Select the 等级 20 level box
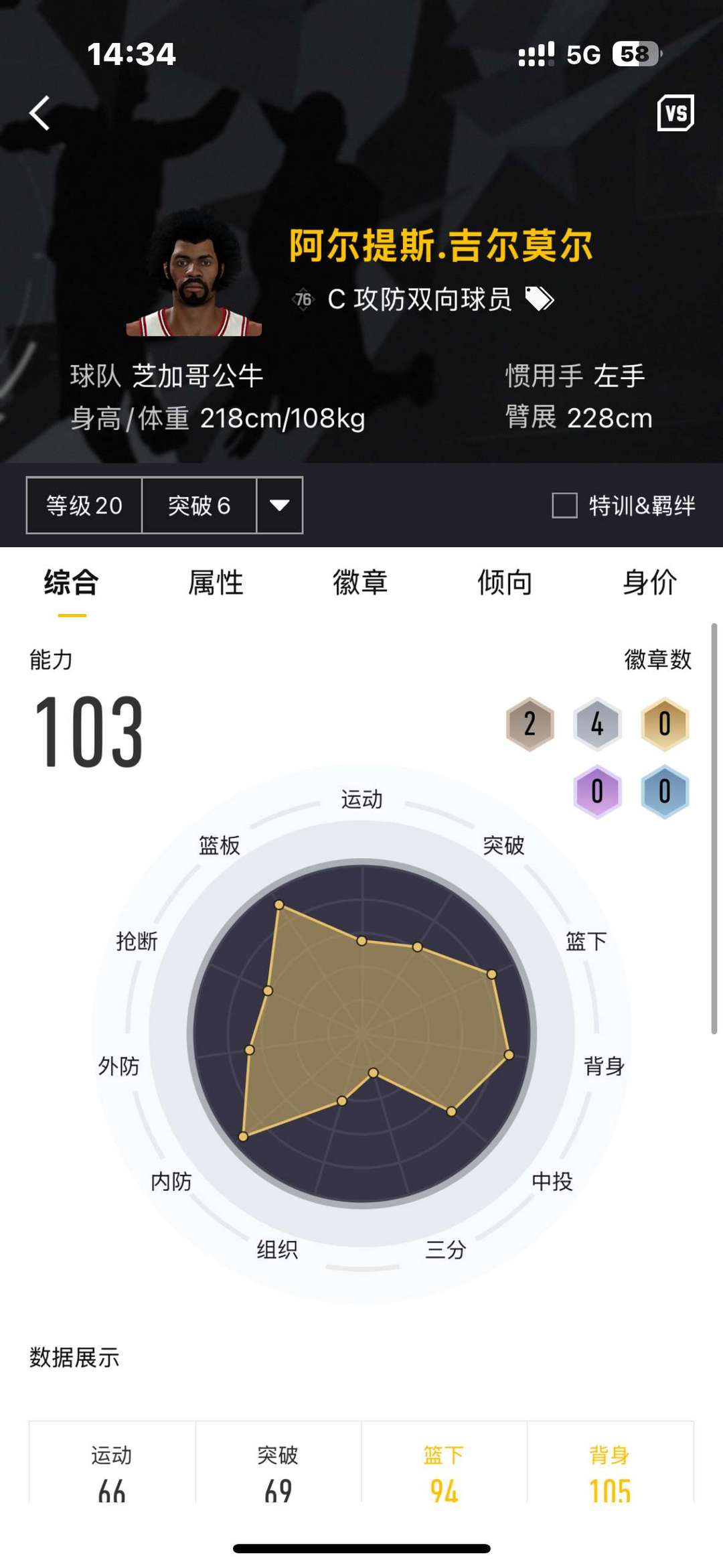This screenshot has height=1568, width=723. 84,505
